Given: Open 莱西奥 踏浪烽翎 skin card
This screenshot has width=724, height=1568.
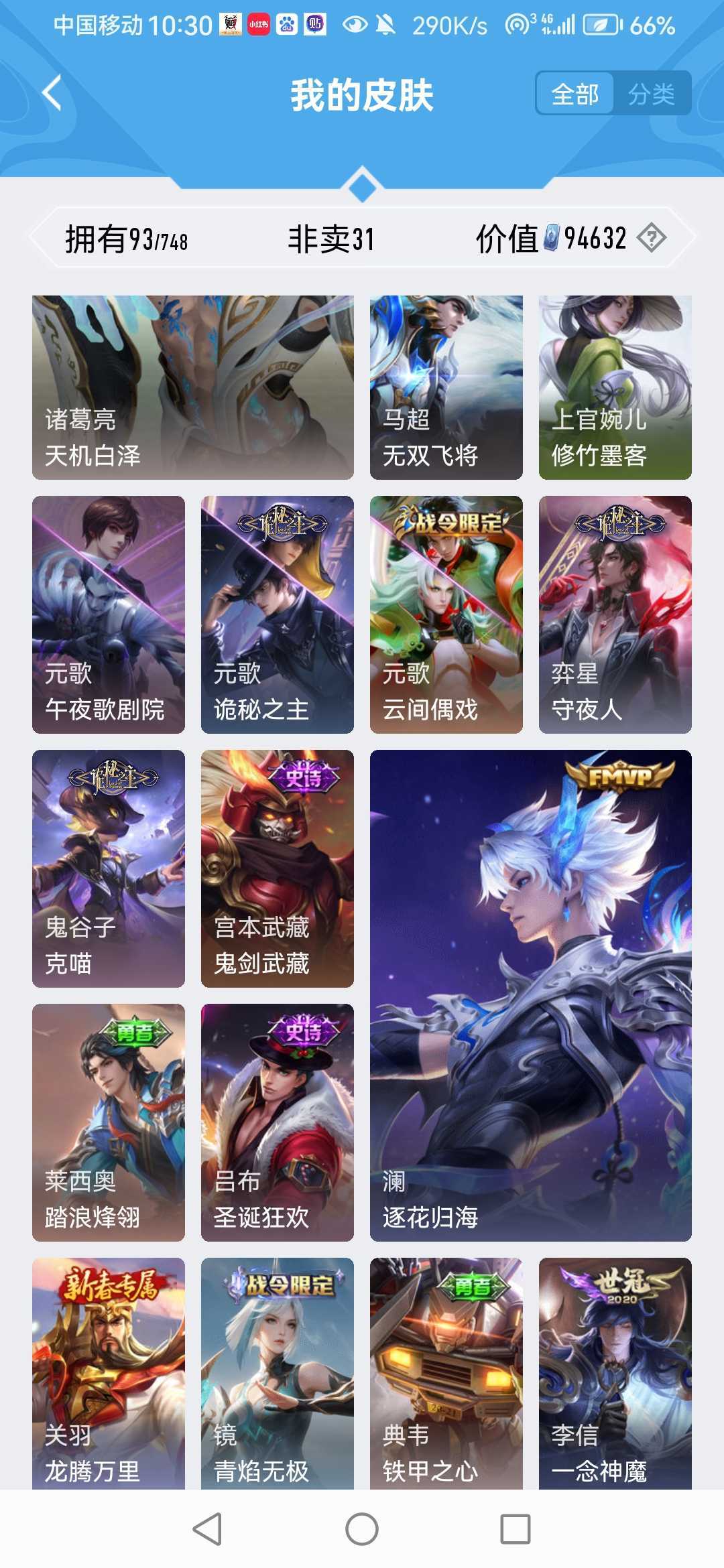Looking at the screenshot, I should [109, 1122].
